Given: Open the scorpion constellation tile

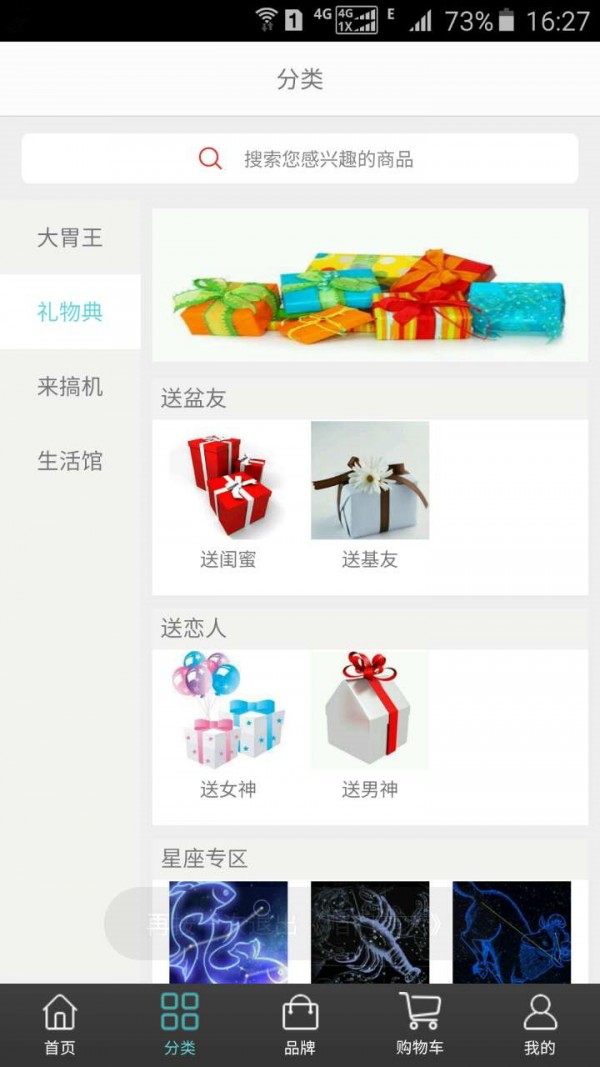Looking at the screenshot, I should (370, 932).
